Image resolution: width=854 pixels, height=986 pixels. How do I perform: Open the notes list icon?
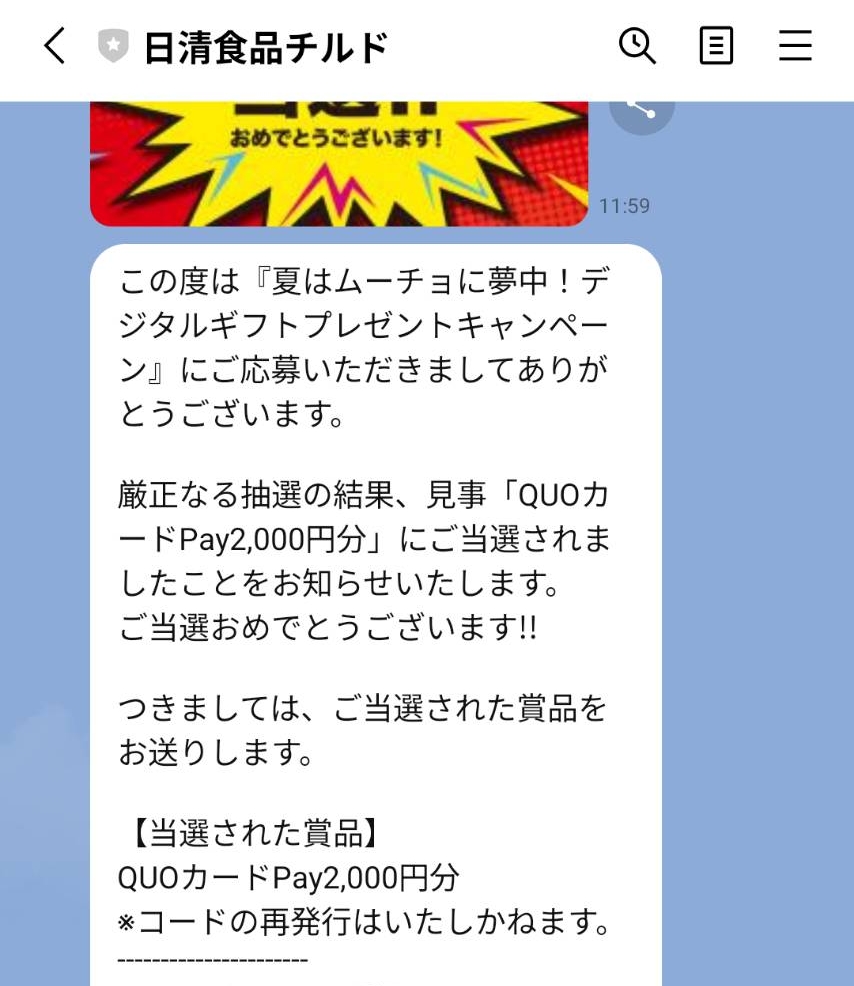(x=716, y=46)
